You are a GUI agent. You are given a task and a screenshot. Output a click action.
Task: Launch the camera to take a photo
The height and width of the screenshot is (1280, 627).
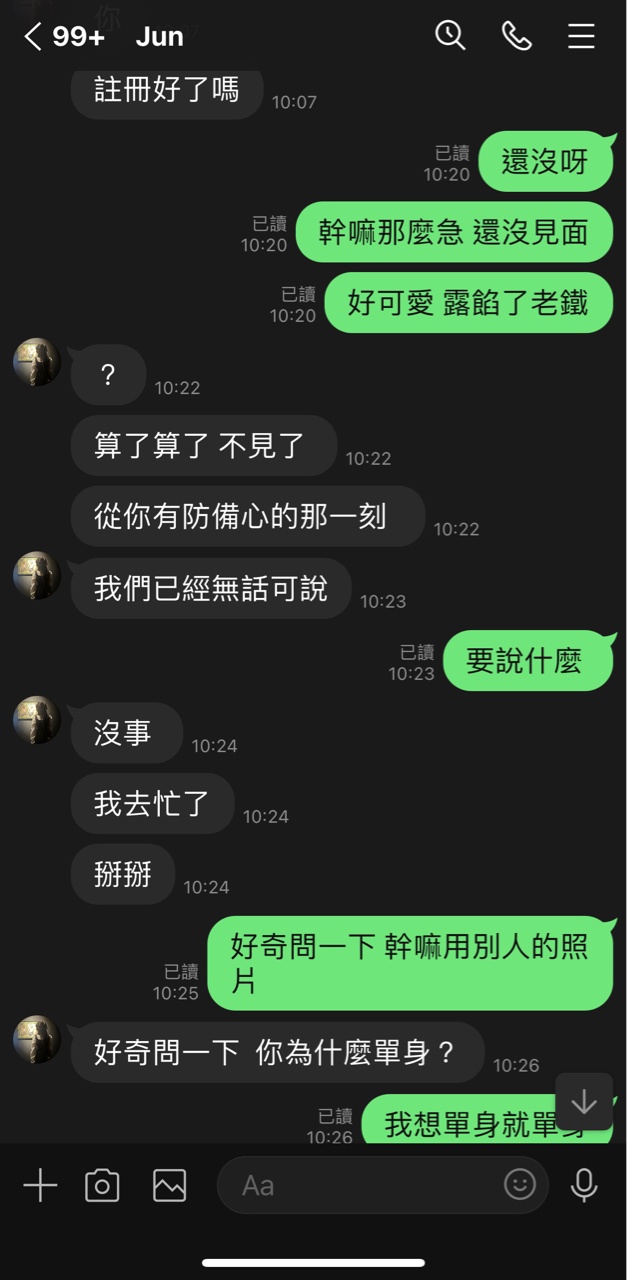click(x=102, y=1186)
